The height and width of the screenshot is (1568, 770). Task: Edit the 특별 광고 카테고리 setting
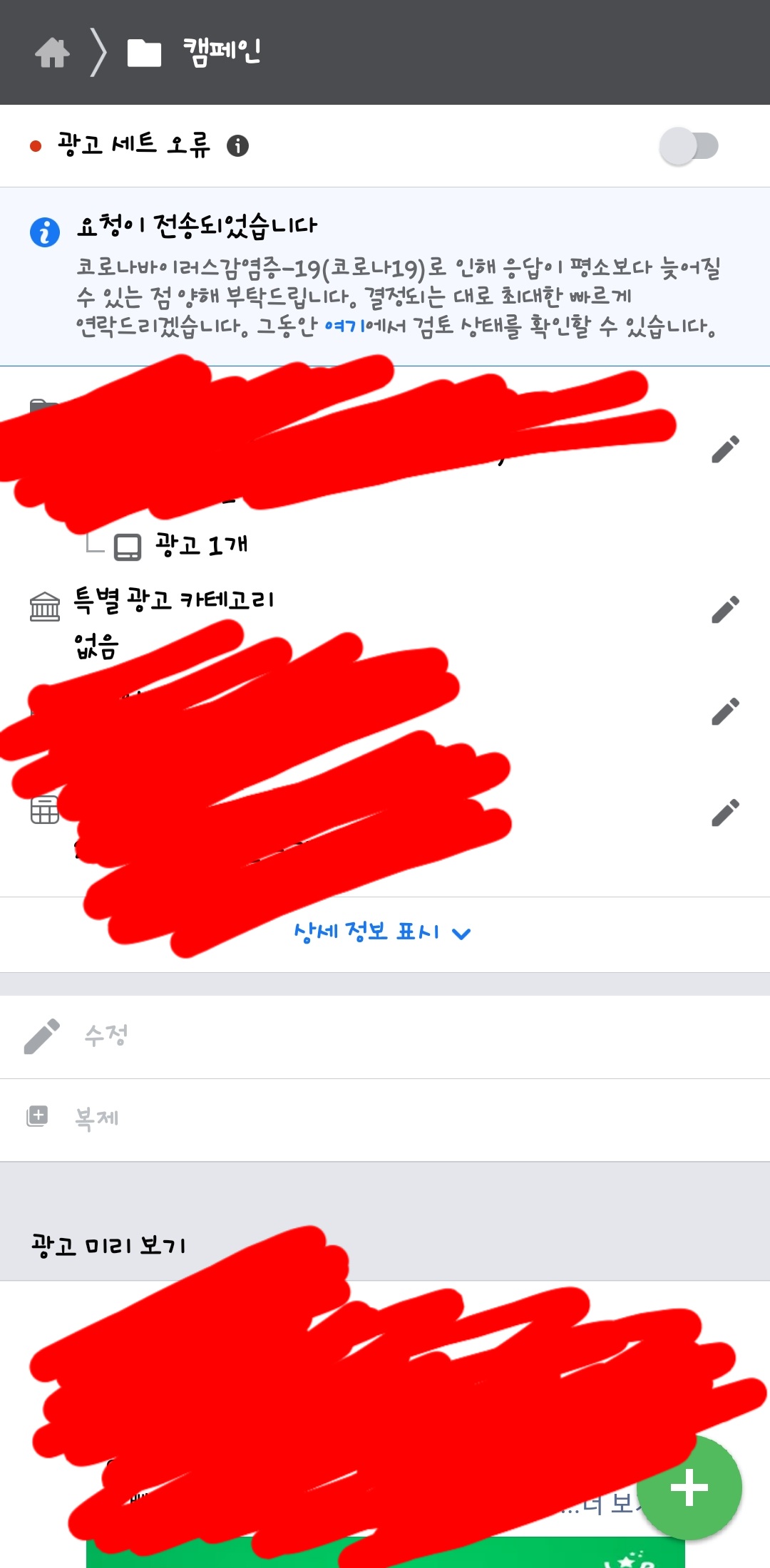pos(725,609)
